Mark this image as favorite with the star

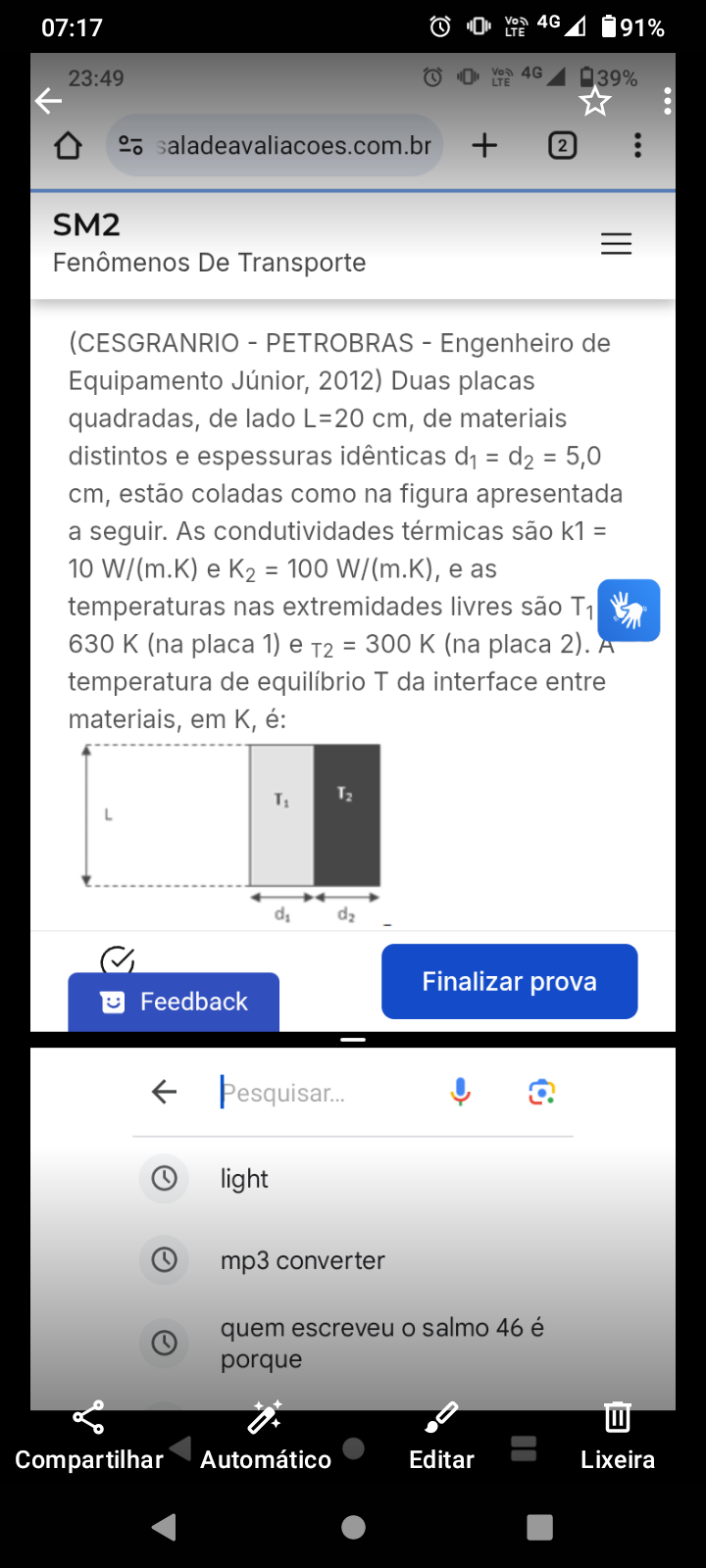point(594,101)
